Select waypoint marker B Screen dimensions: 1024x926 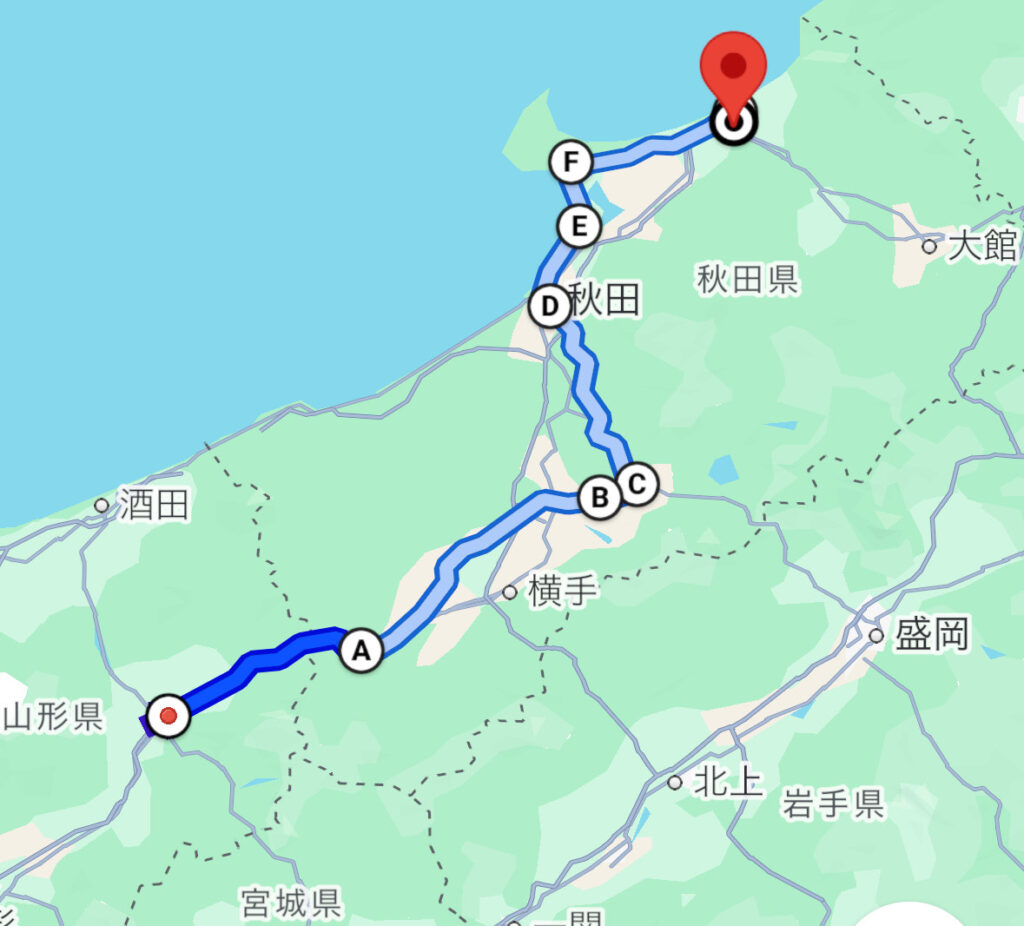600,497
